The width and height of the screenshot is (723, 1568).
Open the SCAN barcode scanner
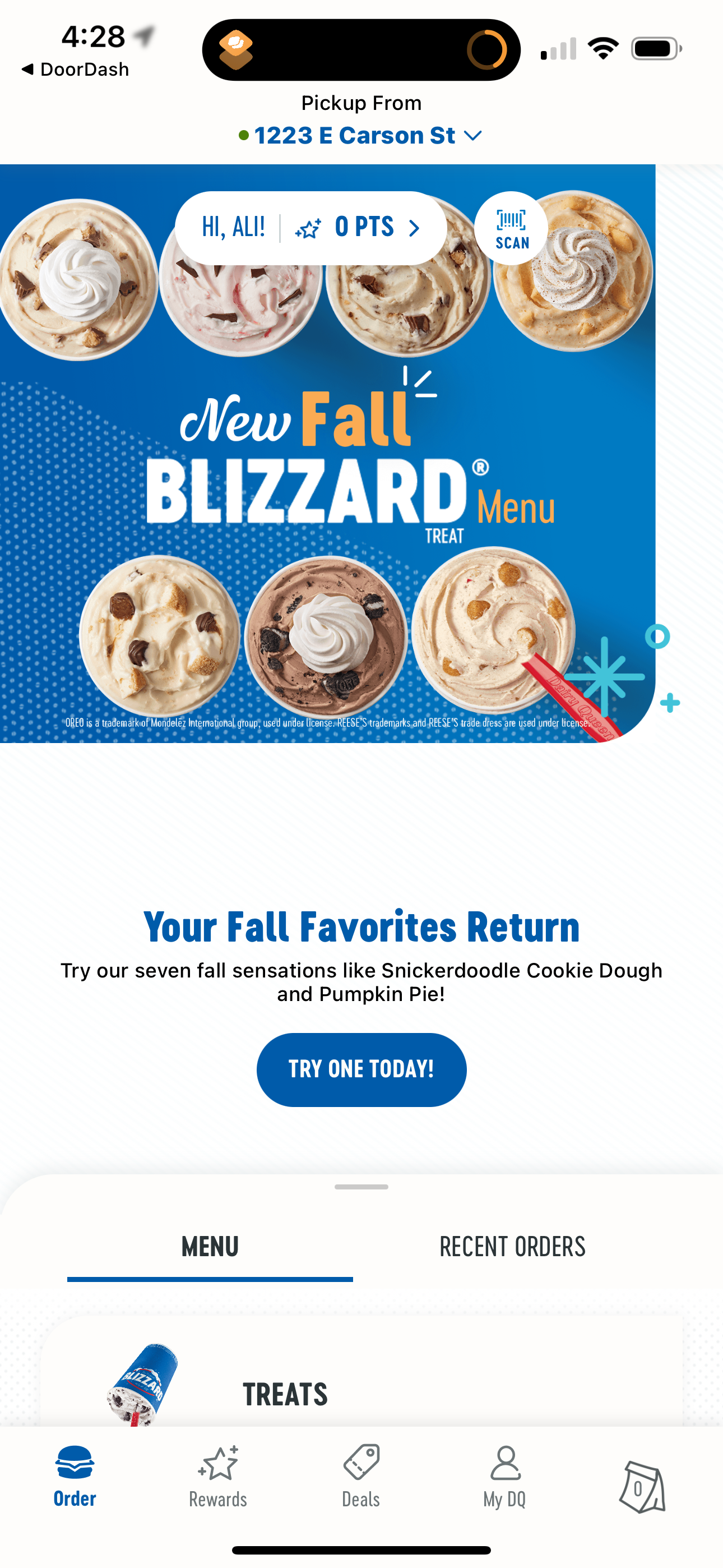point(511,228)
